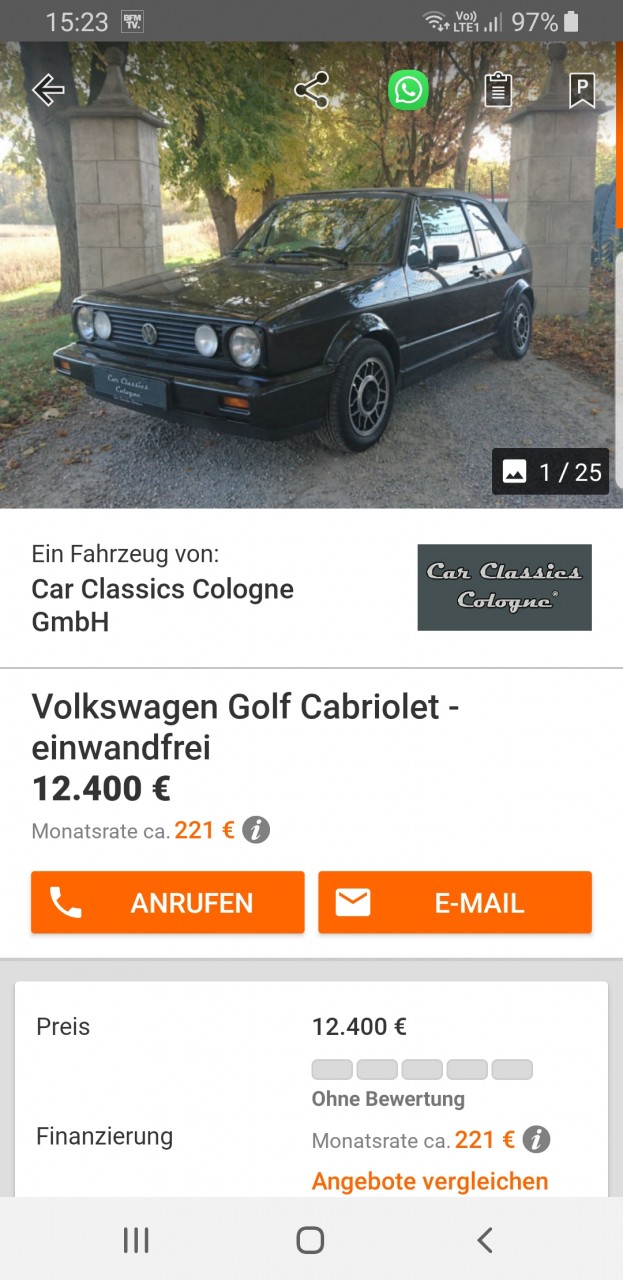Show info about Monatsrate under the price

257,830
